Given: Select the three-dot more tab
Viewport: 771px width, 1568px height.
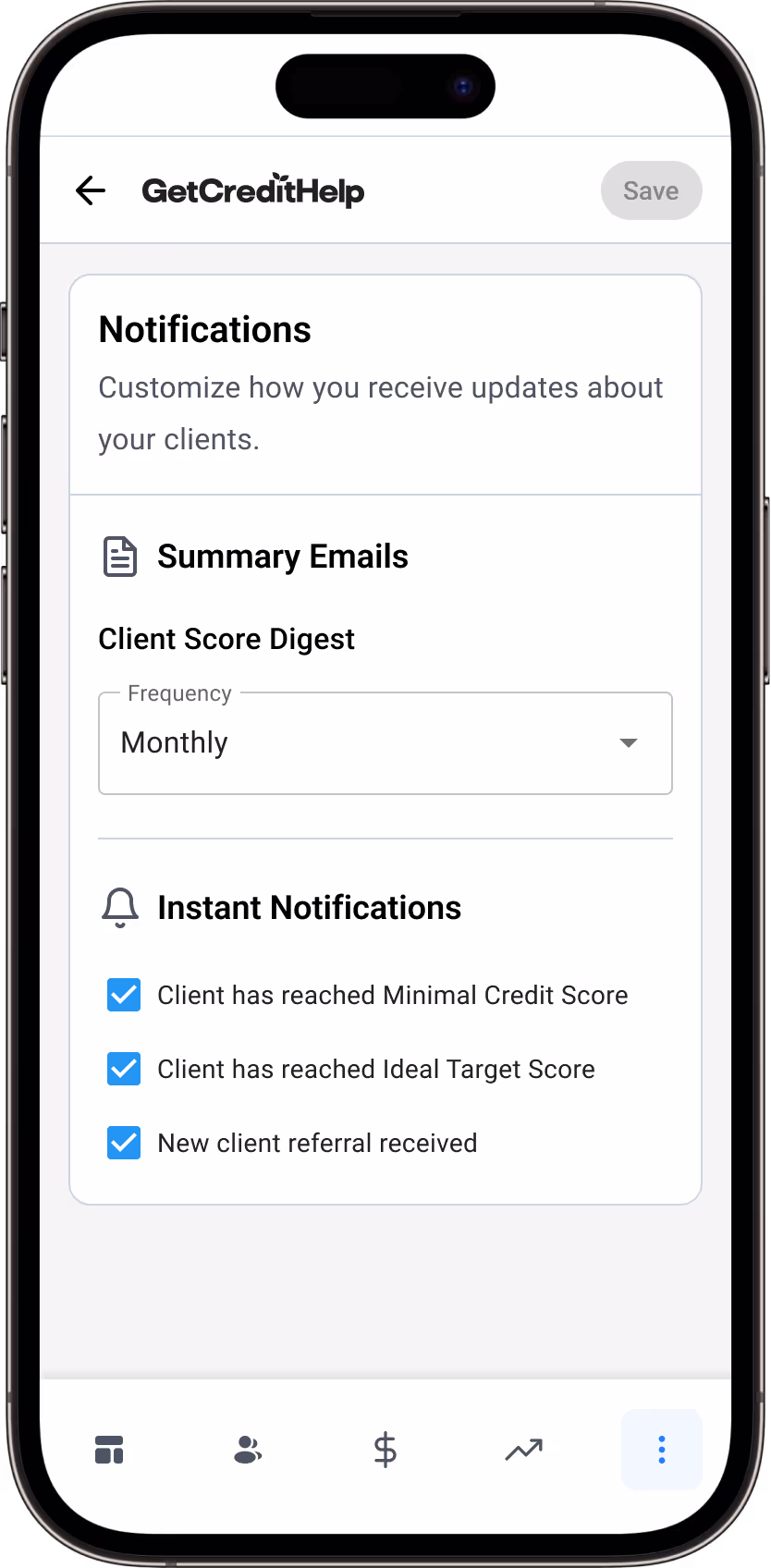Looking at the screenshot, I should (x=662, y=1450).
